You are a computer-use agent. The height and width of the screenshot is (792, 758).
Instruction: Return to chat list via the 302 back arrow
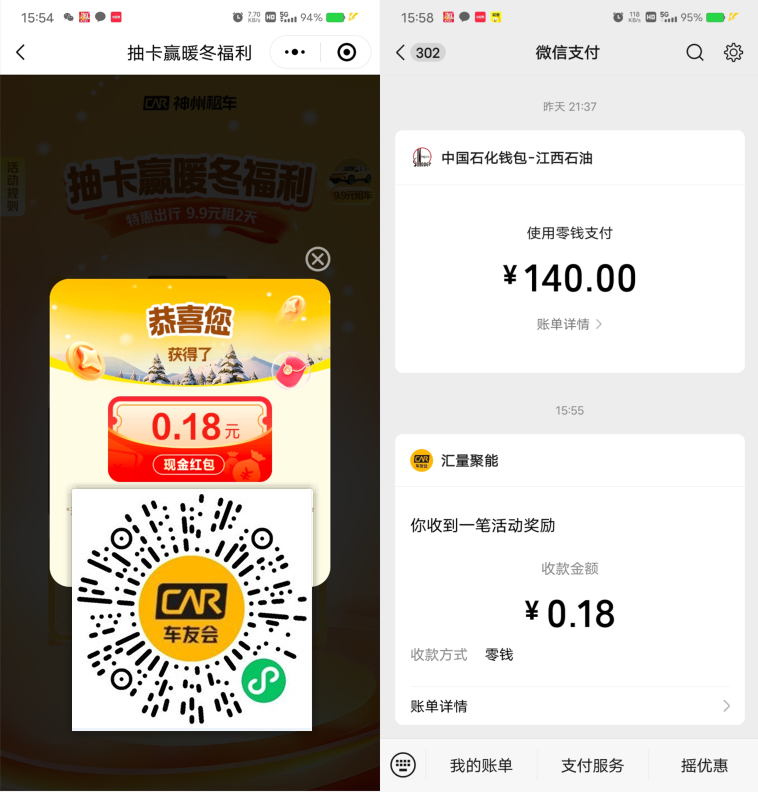click(399, 53)
